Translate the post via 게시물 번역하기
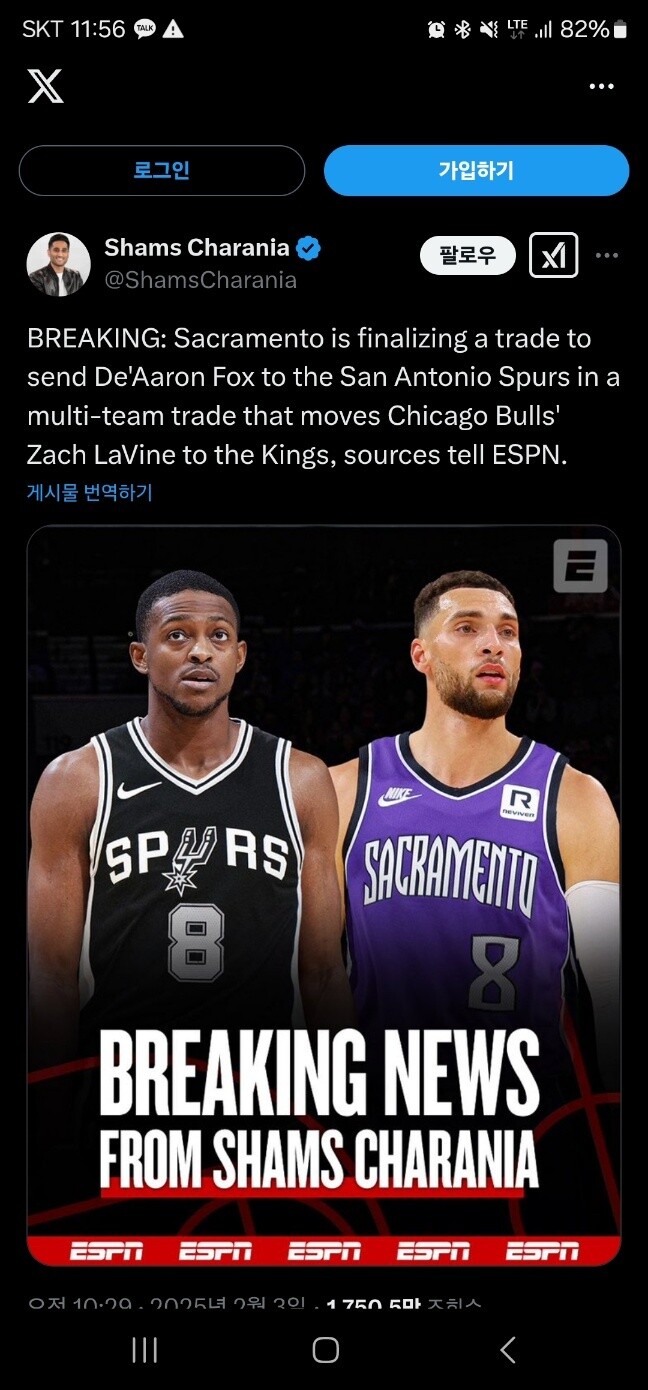The width and height of the screenshot is (648, 1390). coord(90,492)
